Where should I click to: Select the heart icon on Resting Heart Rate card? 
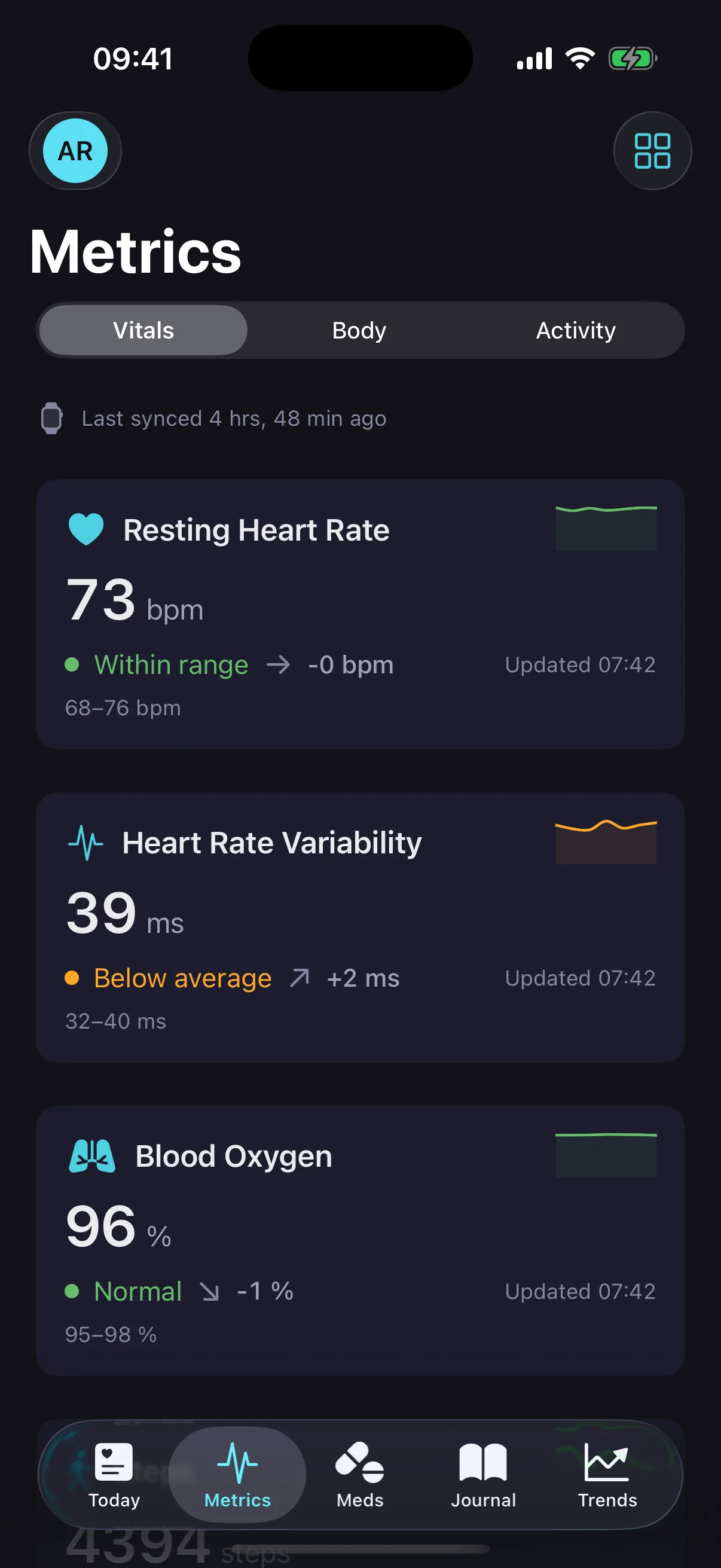pos(87,529)
